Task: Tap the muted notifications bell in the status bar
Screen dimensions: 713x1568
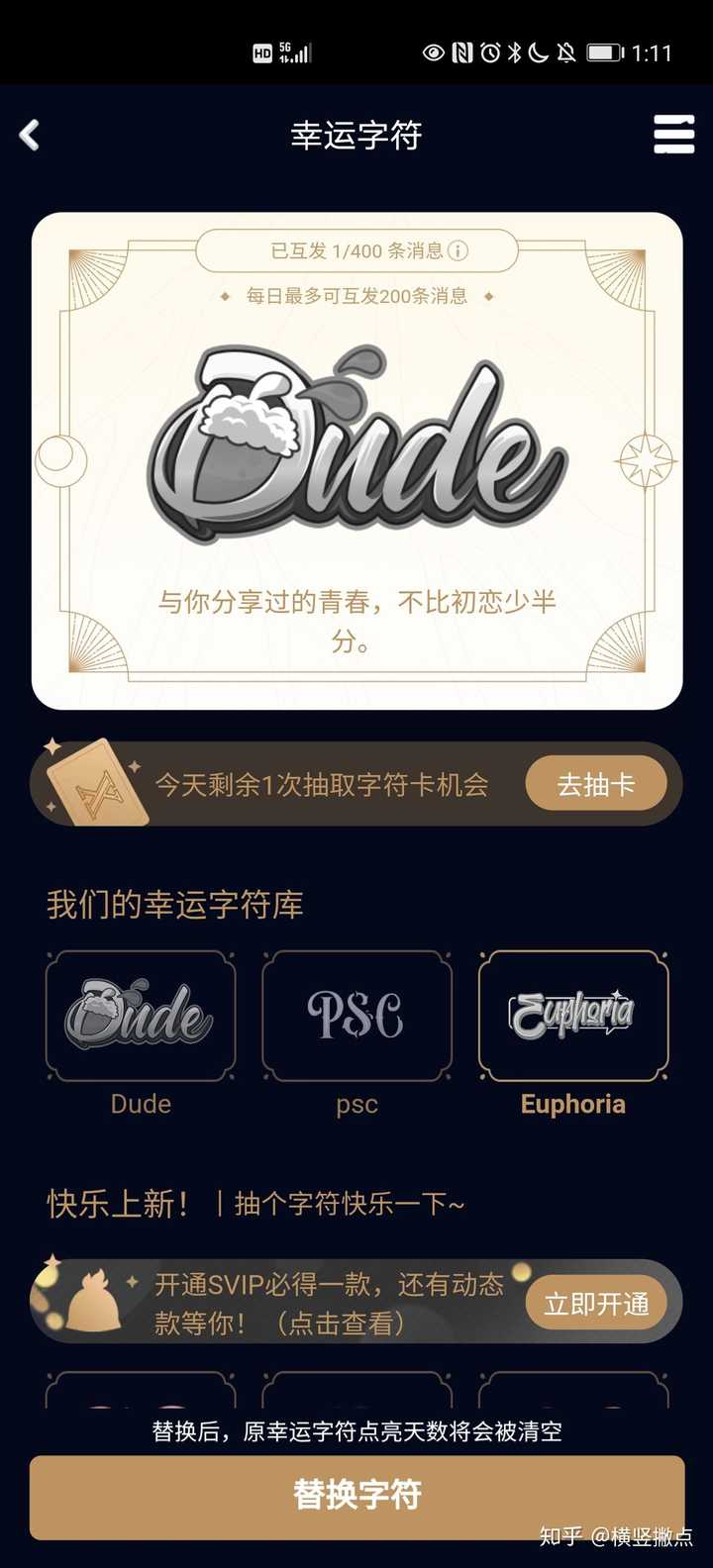Action: click(567, 51)
